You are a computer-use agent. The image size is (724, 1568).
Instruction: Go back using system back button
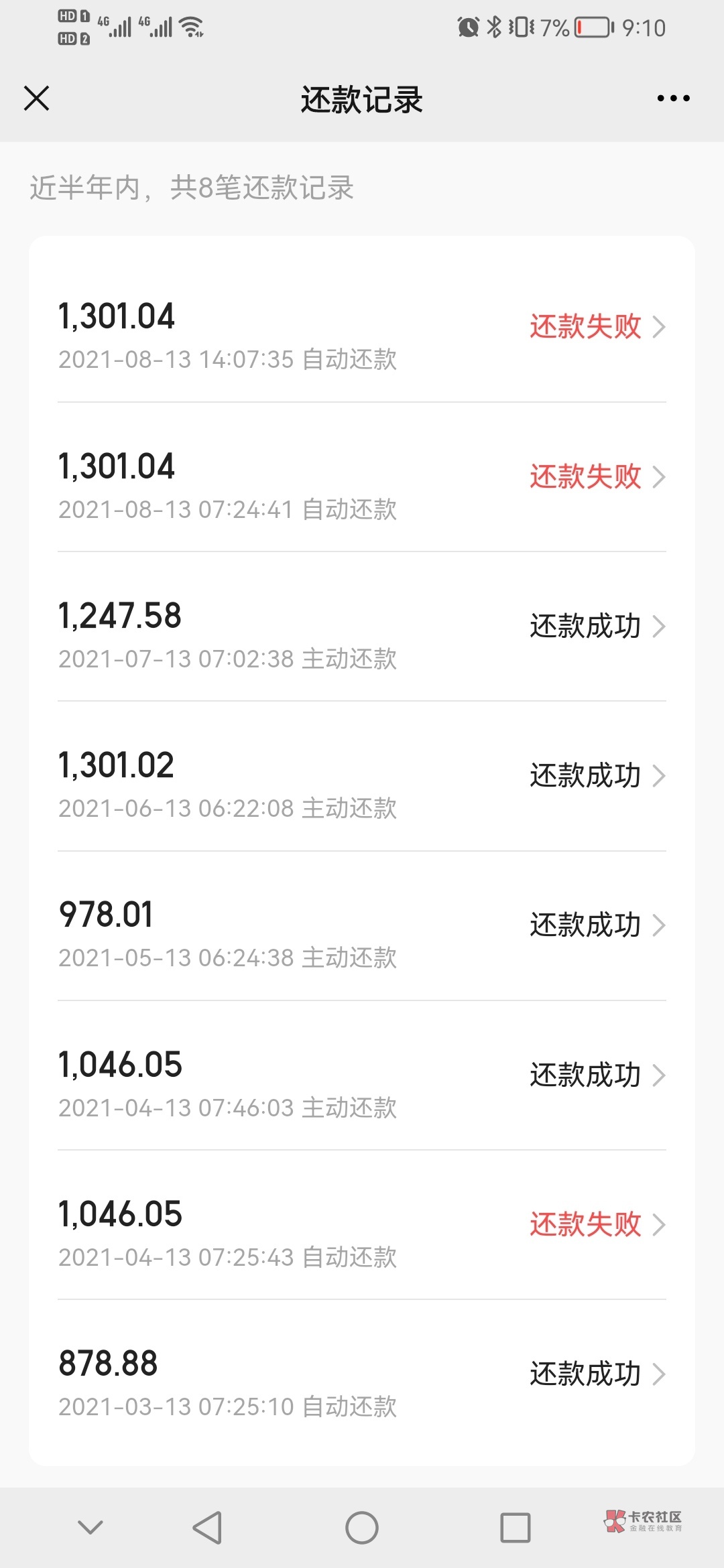point(207,1528)
